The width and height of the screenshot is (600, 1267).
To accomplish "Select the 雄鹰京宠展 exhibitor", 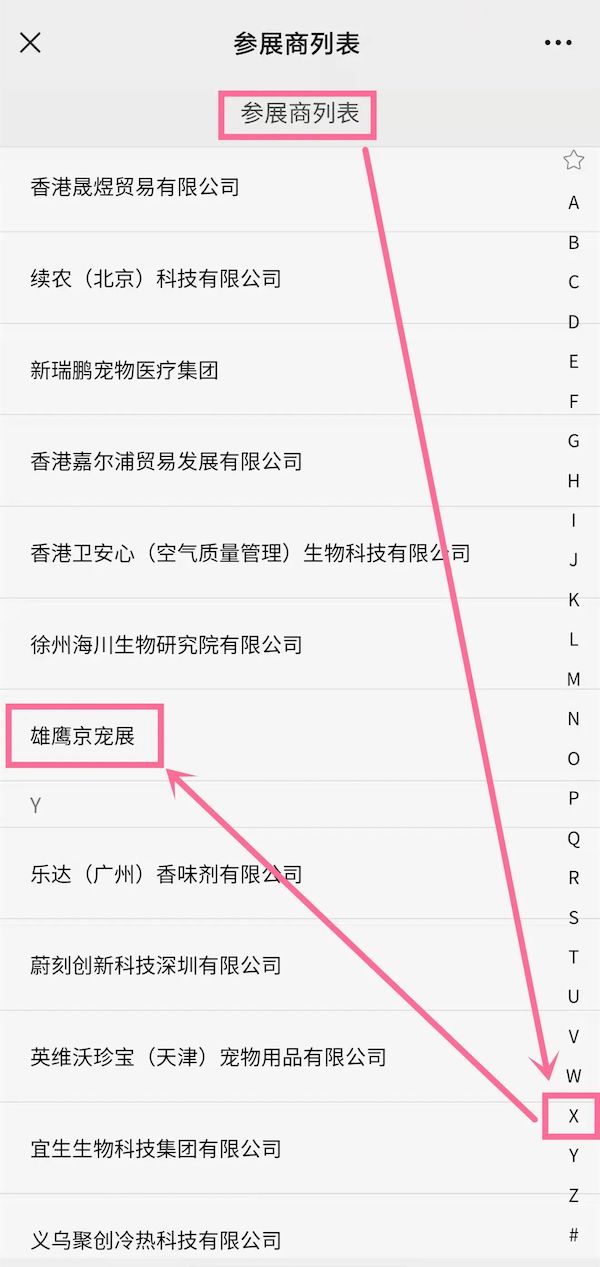I will tap(83, 737).
